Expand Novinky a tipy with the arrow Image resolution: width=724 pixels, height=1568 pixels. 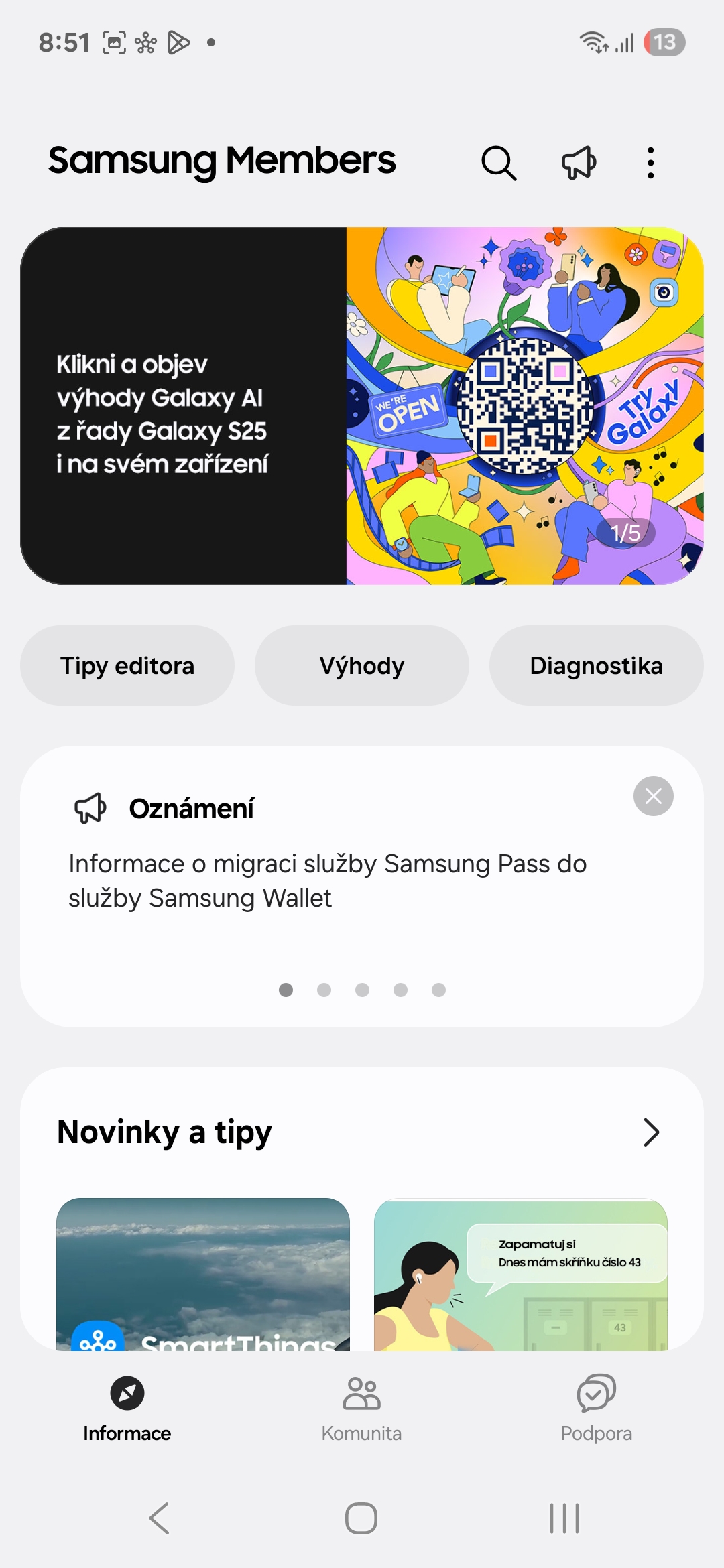click(x=651, y=1132)
